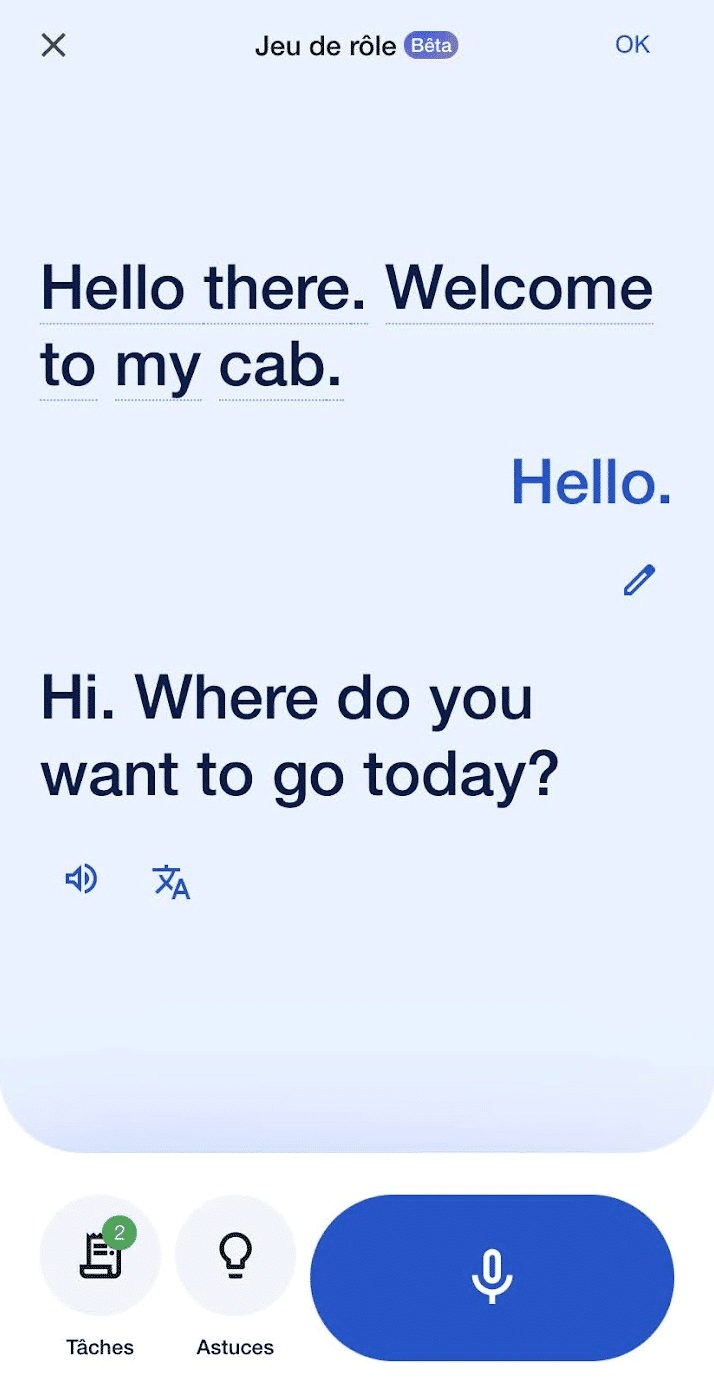Tap OK to finish the role-play
714x1382 pixels.
632,45
